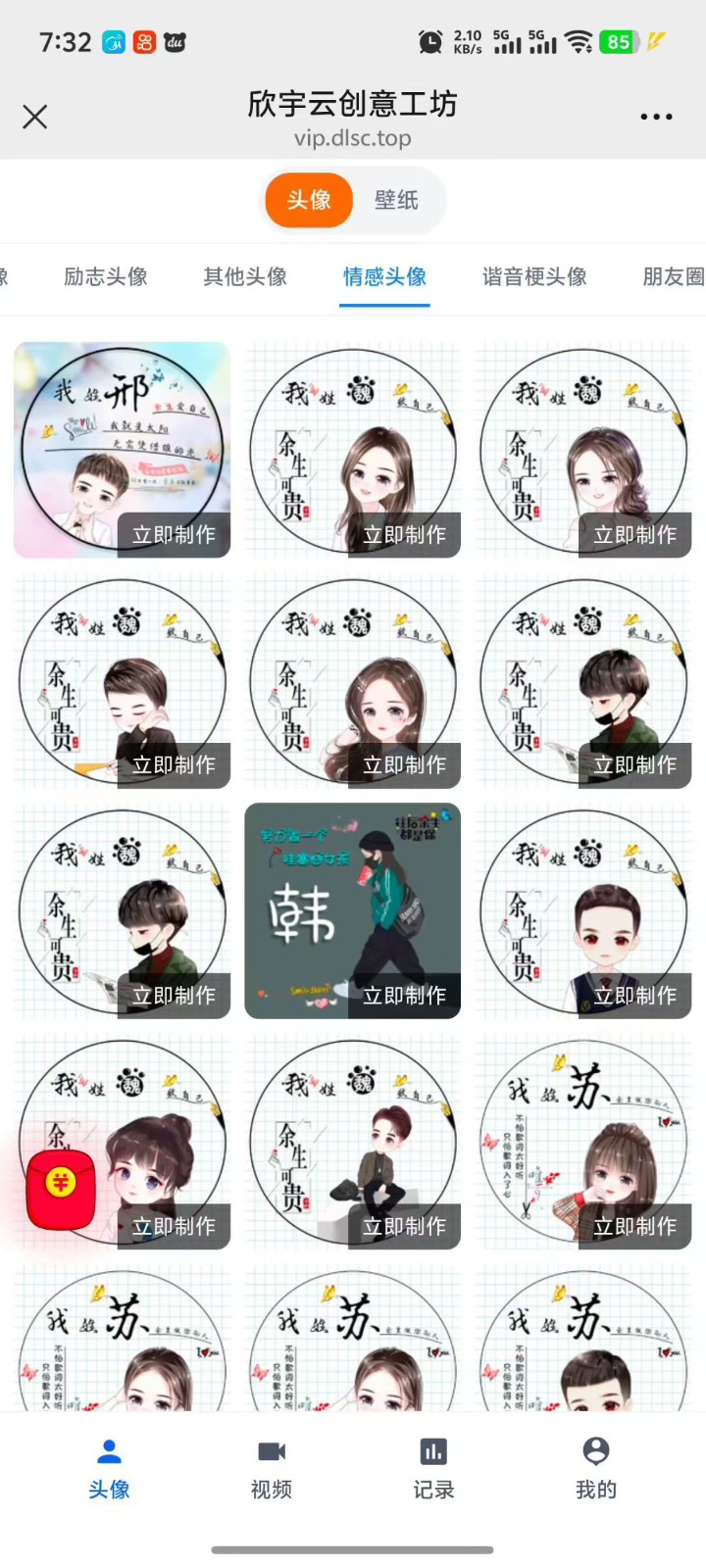
Task: Switch to the 励志头像 category
Action: point(106,276)
